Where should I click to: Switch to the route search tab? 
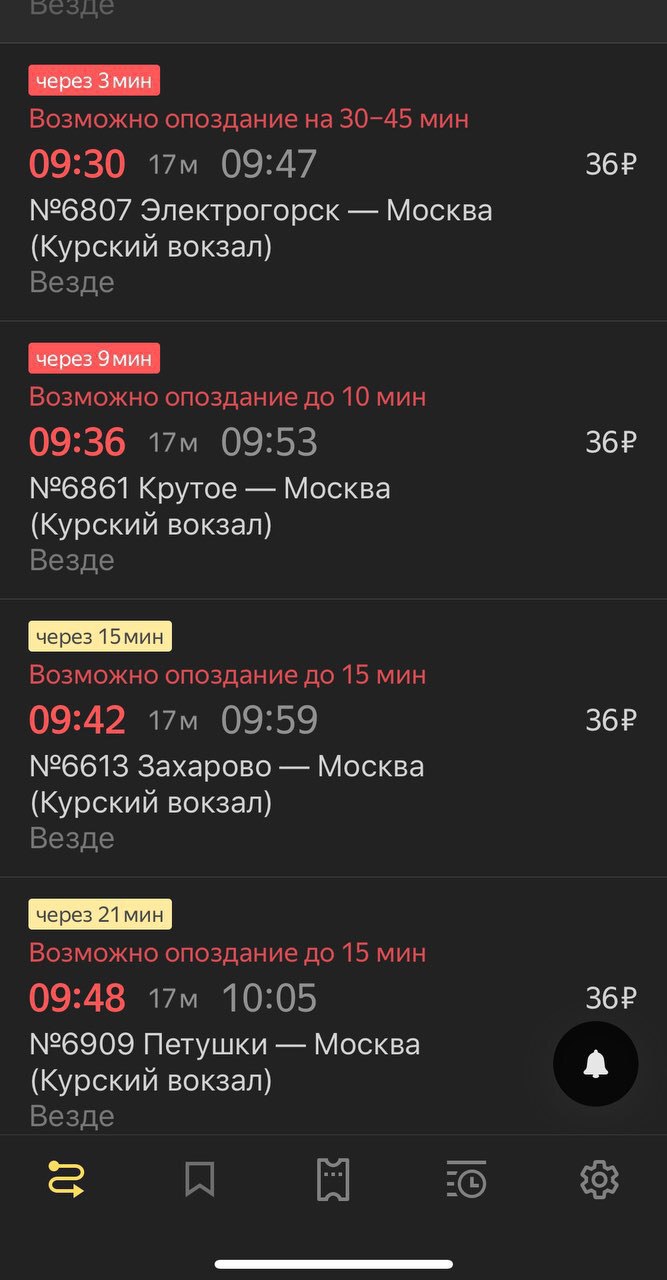coord(67,1181)
